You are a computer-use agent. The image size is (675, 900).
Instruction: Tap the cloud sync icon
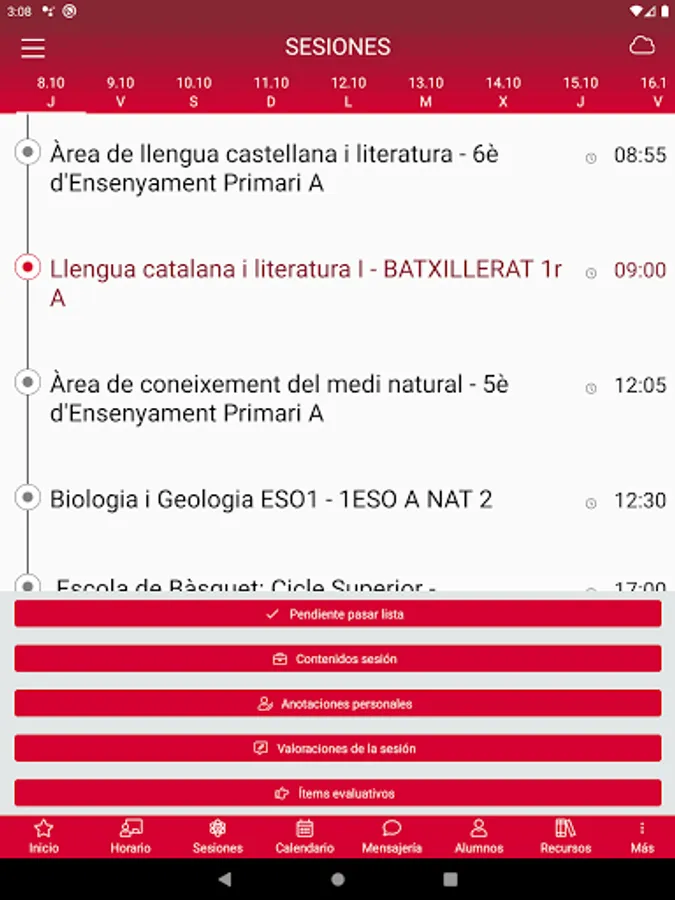641,46
